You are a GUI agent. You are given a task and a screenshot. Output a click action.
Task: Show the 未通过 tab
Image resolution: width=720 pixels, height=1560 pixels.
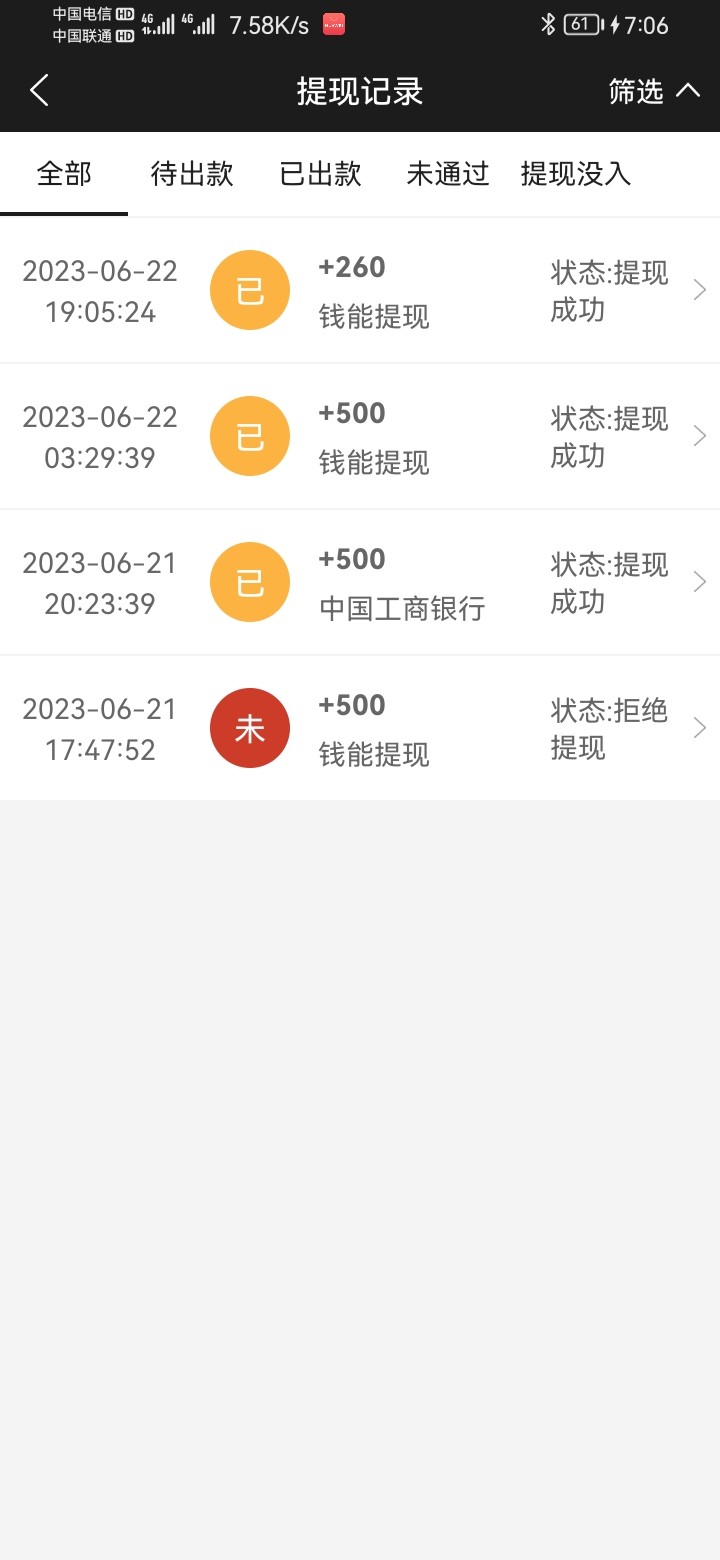448,174
